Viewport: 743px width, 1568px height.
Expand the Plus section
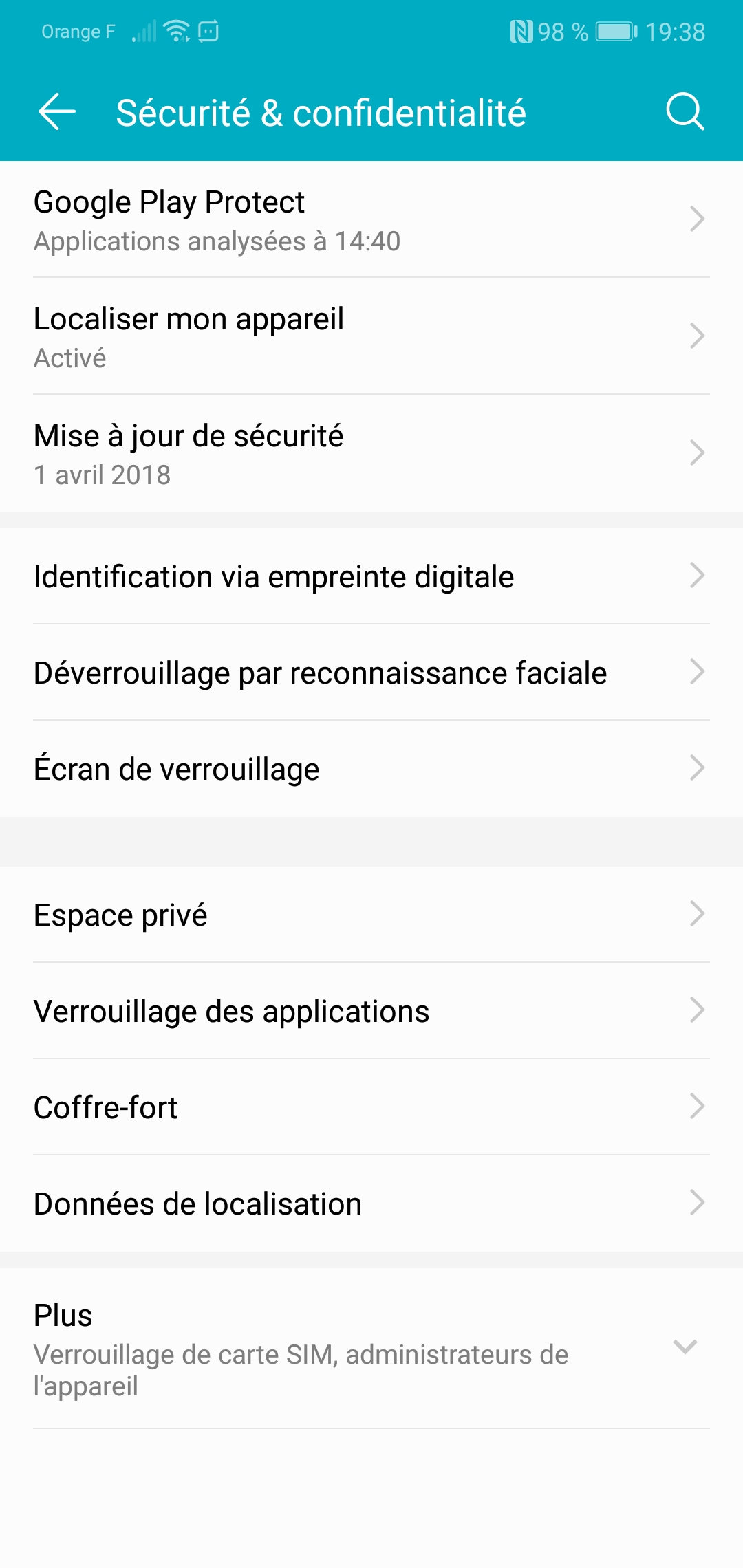[371, 1348]
